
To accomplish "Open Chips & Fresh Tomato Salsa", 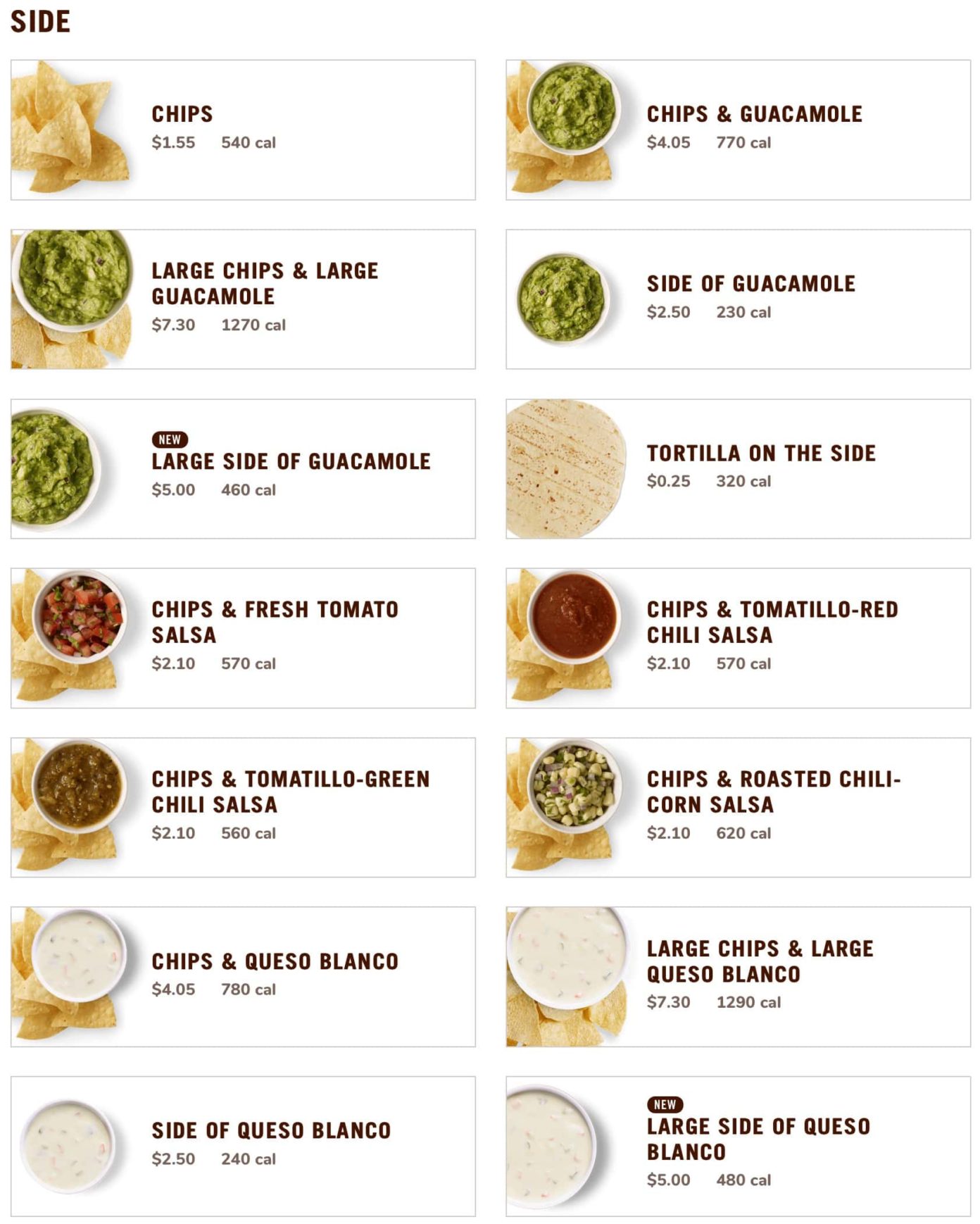I will (243, 637).
